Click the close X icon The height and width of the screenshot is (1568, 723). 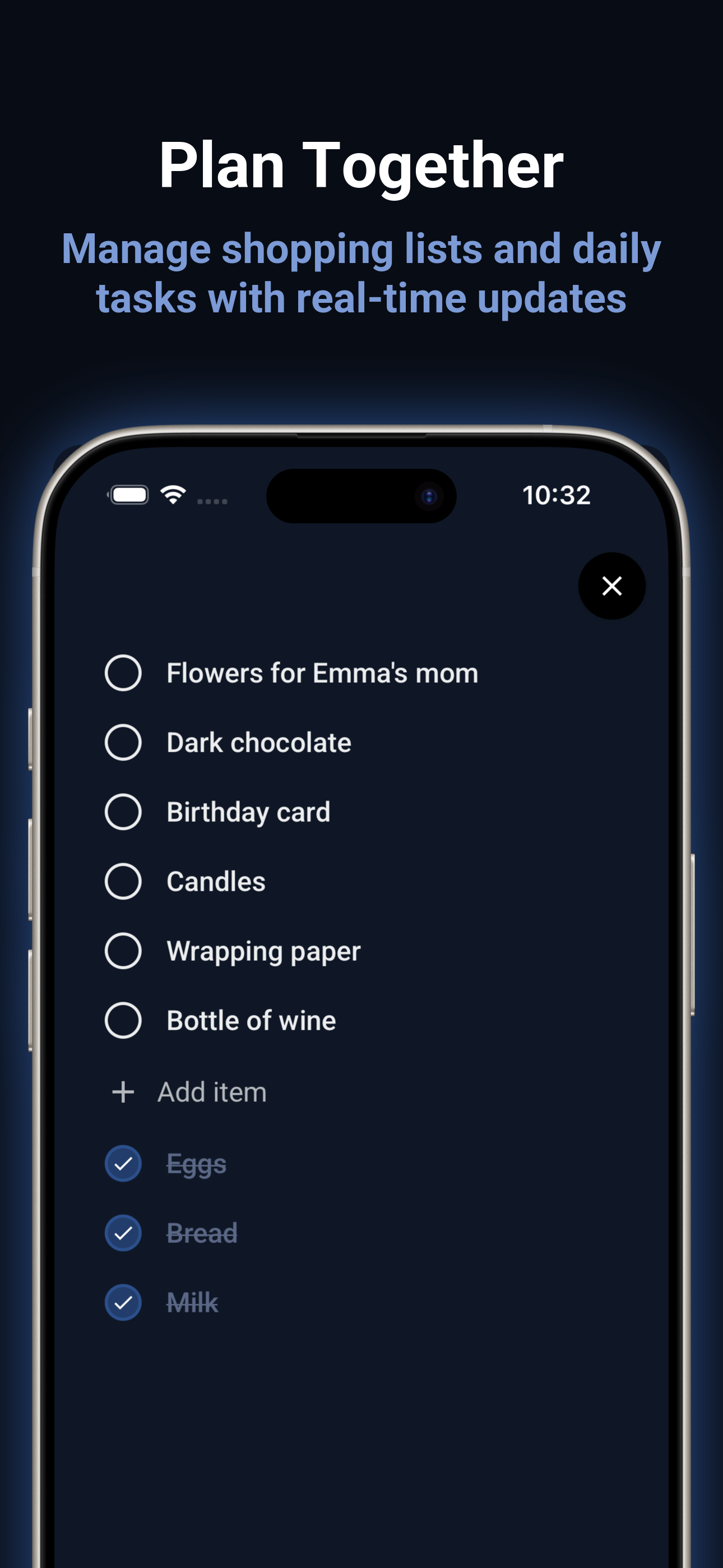(x=611, y=586)
